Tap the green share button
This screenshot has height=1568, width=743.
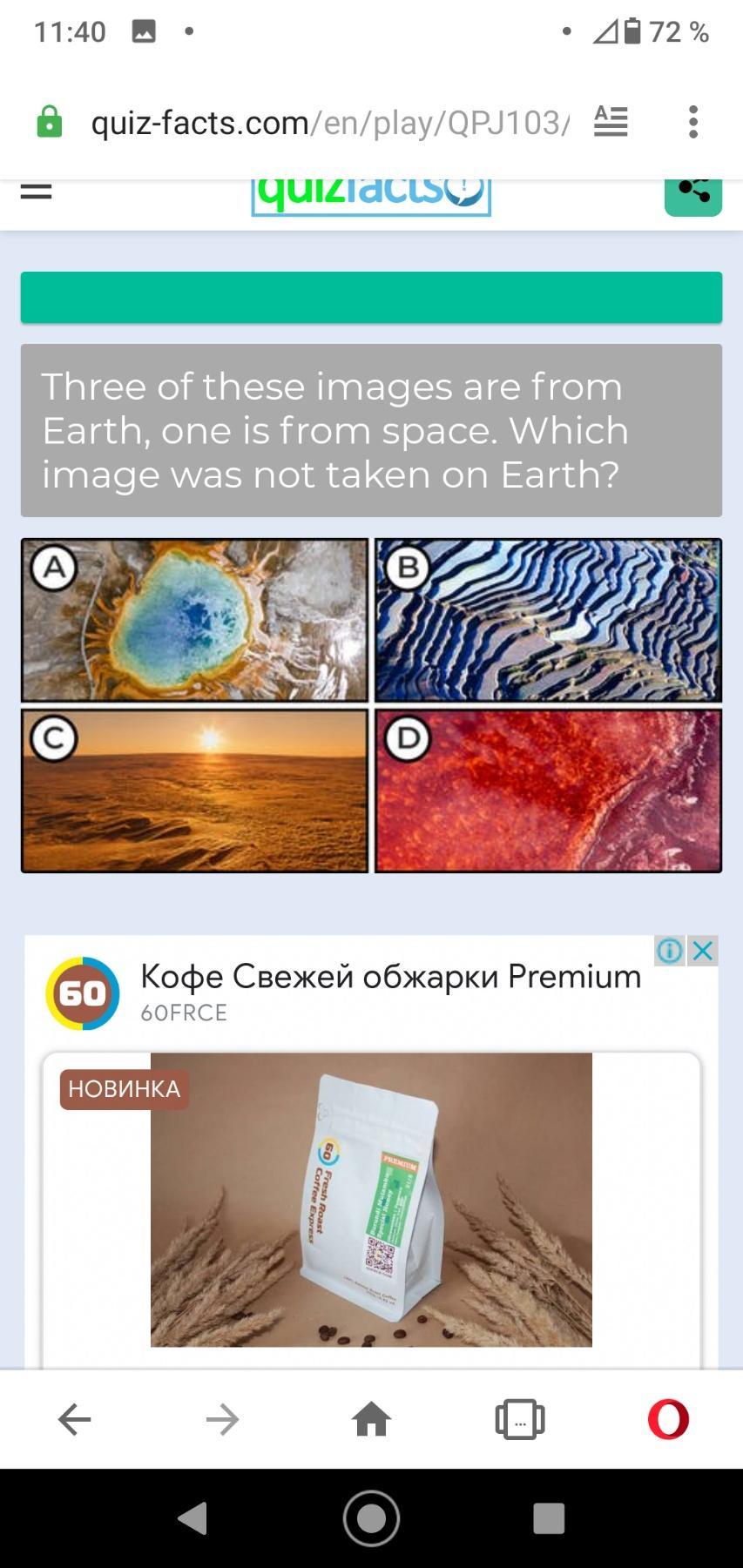tap(692, 193)
